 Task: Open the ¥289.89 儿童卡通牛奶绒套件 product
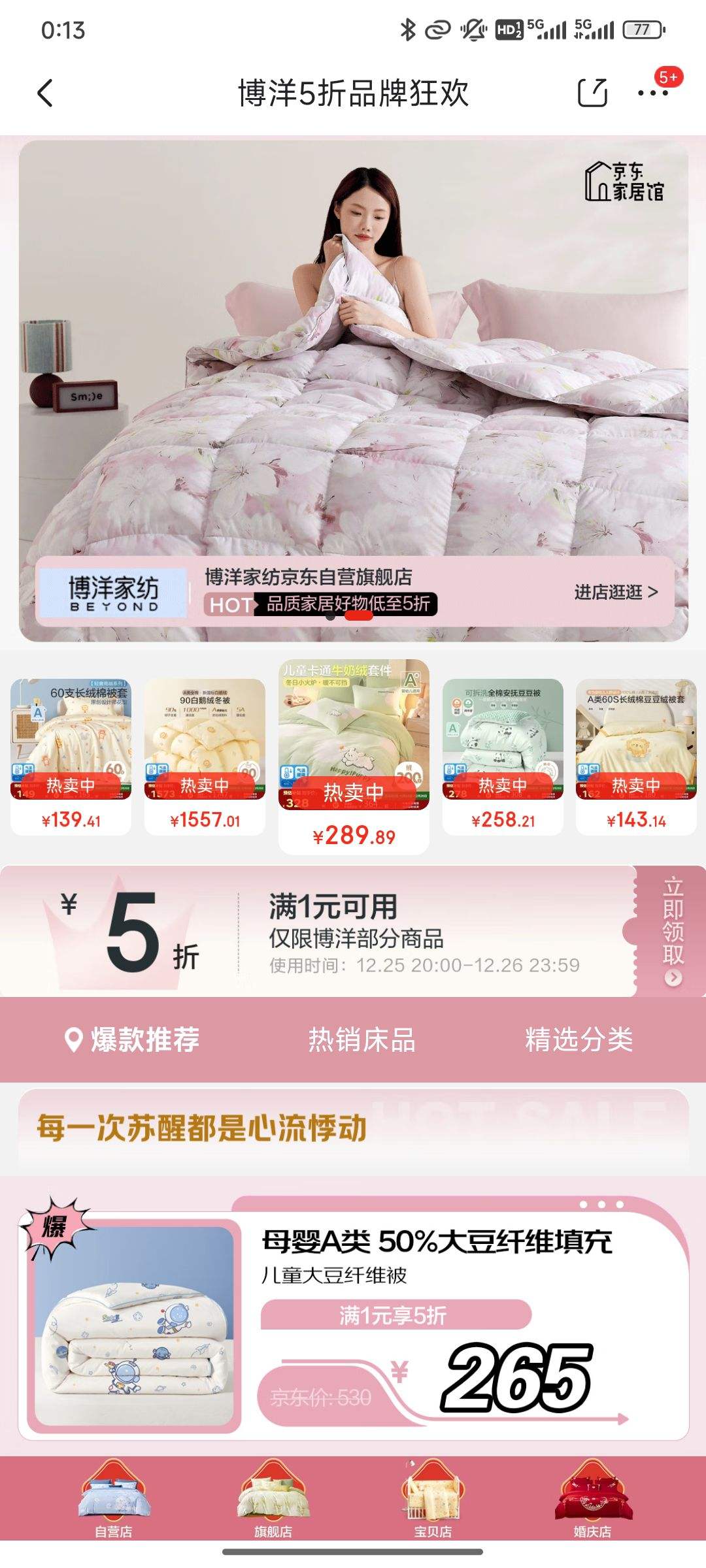coord(353,751)
